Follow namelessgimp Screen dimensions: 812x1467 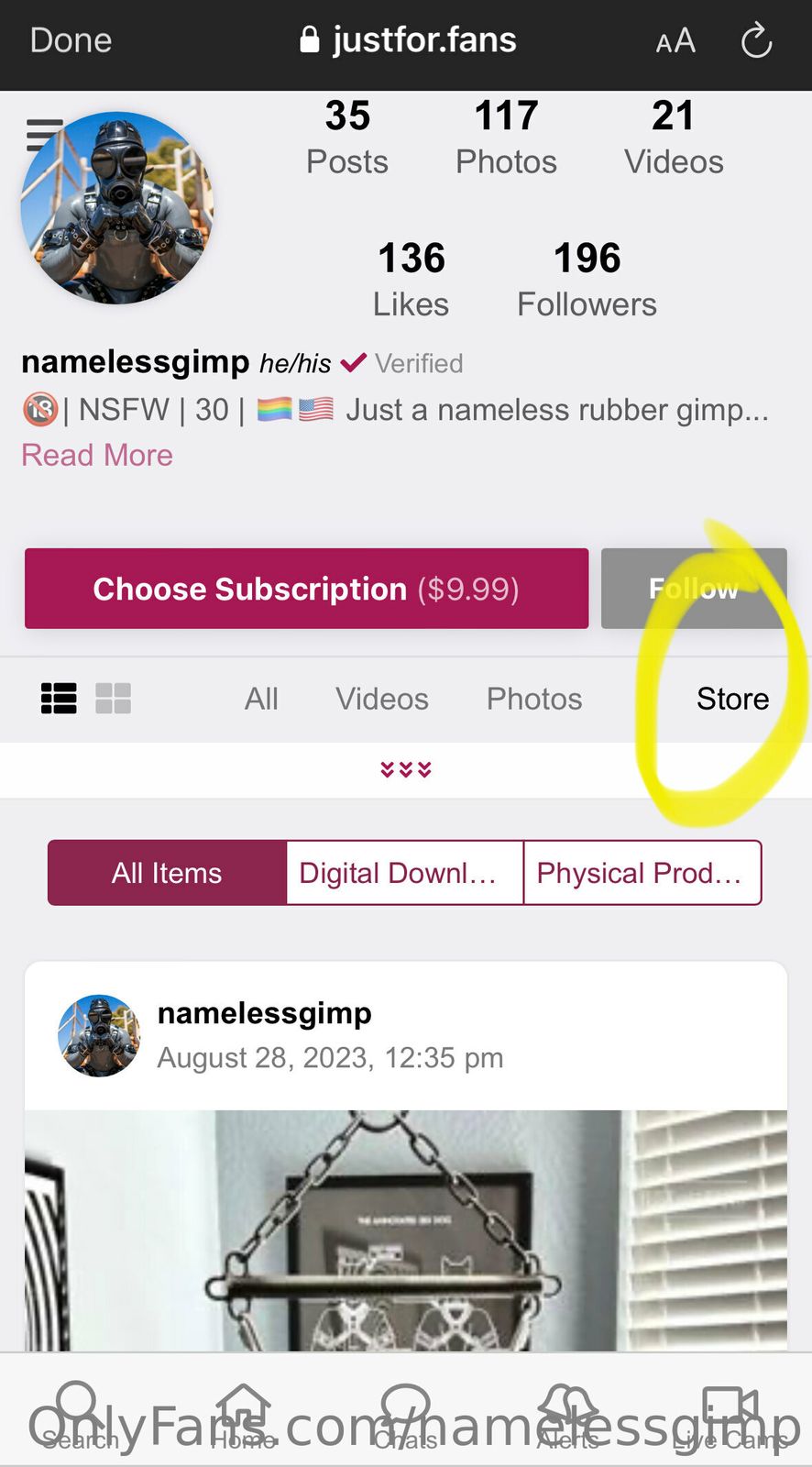[693, 589]
